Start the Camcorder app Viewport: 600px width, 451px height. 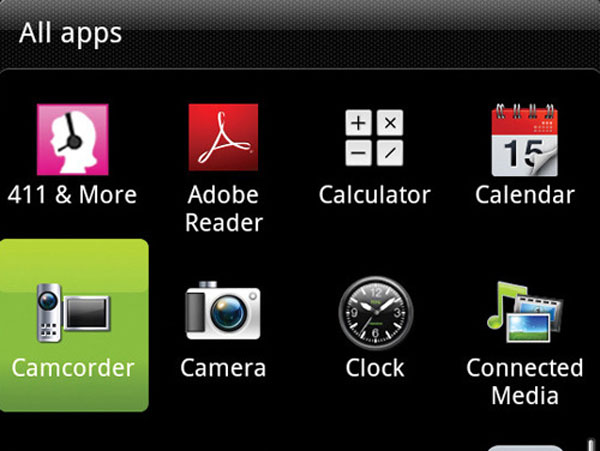pyautogui.click(x=72, y=314)
